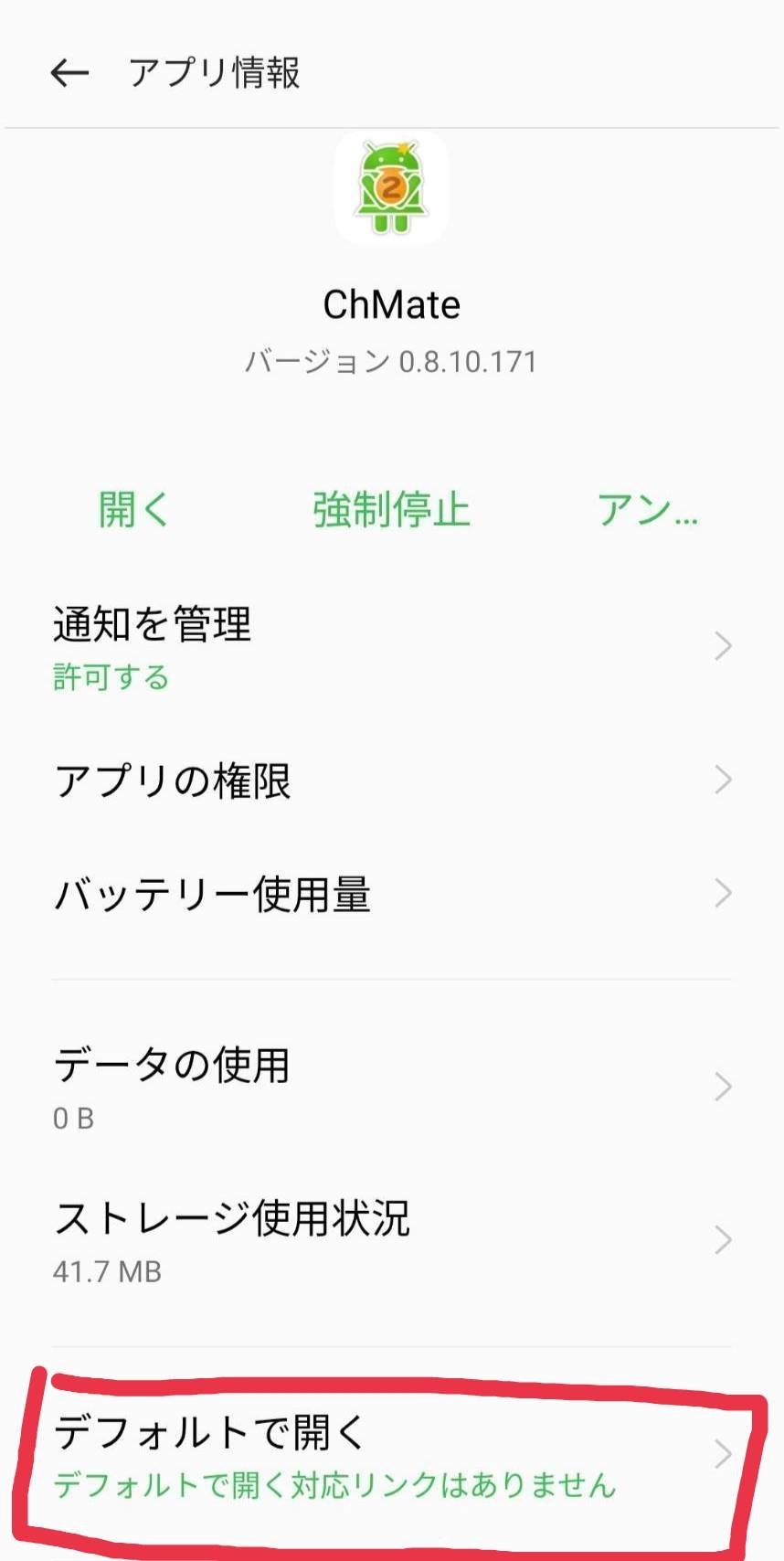Open デフォルトで開く settings

click(391, 1454)
